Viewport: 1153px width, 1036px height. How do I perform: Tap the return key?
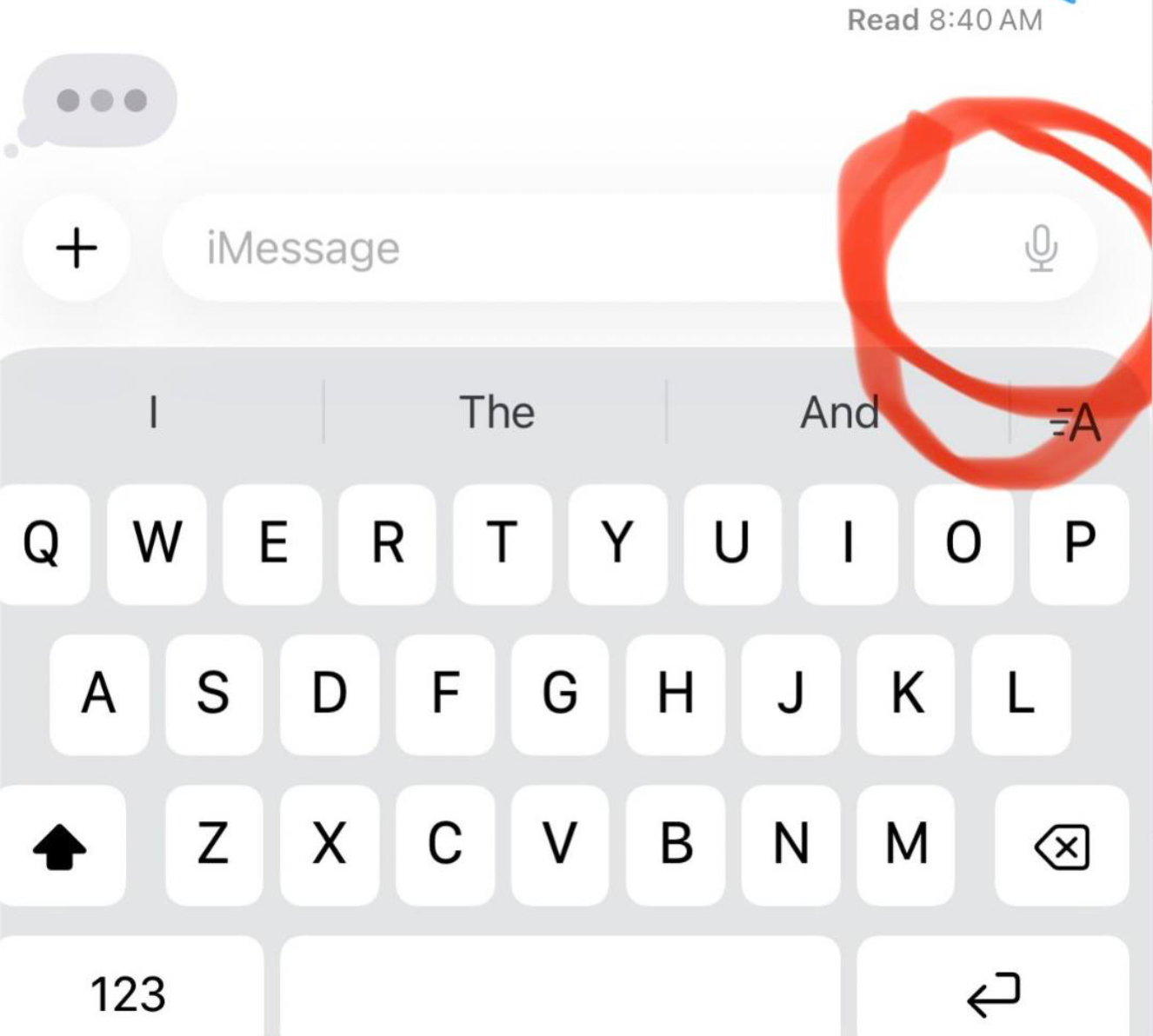pos(993,993)
